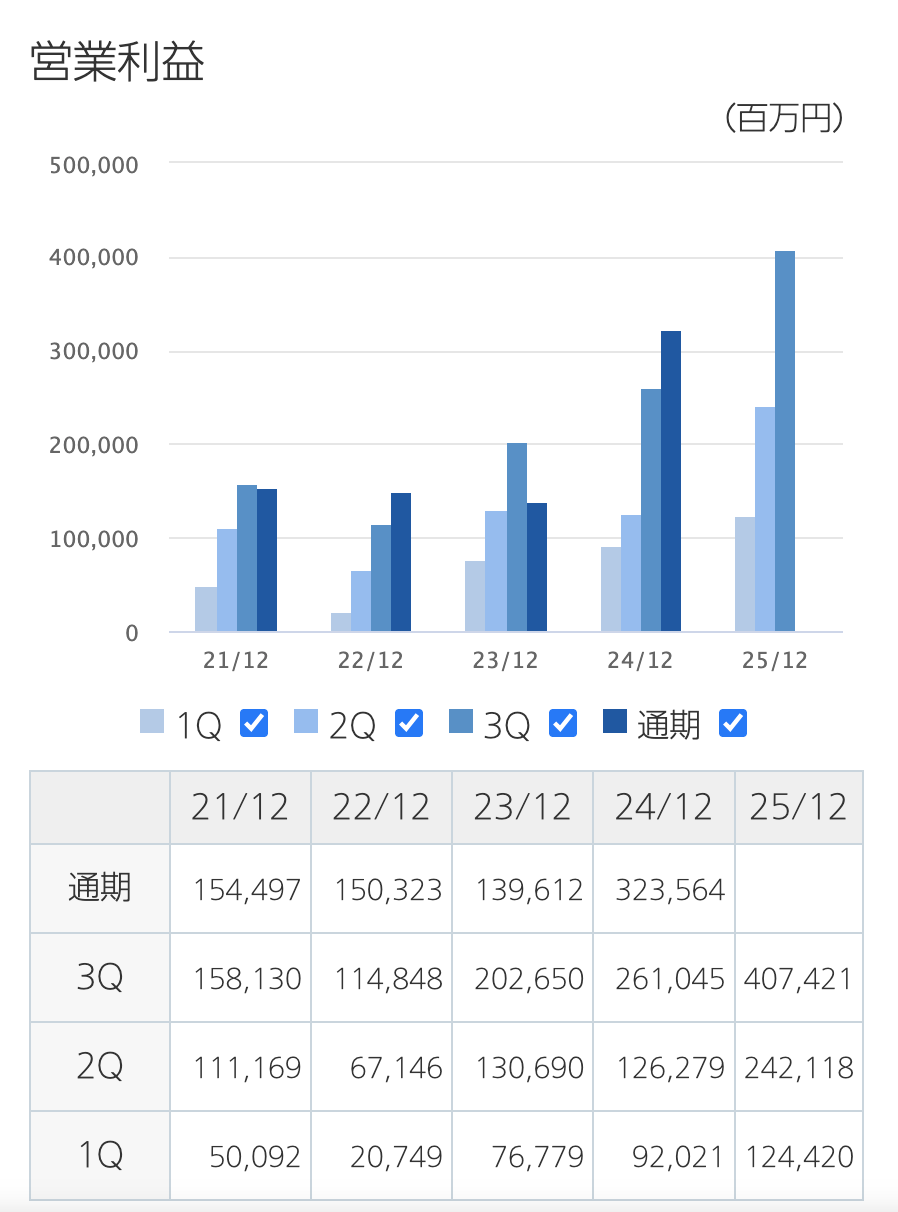The image size is (898, 1212).
Task: Disable the 通期 full-year checkbox
Action: [x=733, y=723]
